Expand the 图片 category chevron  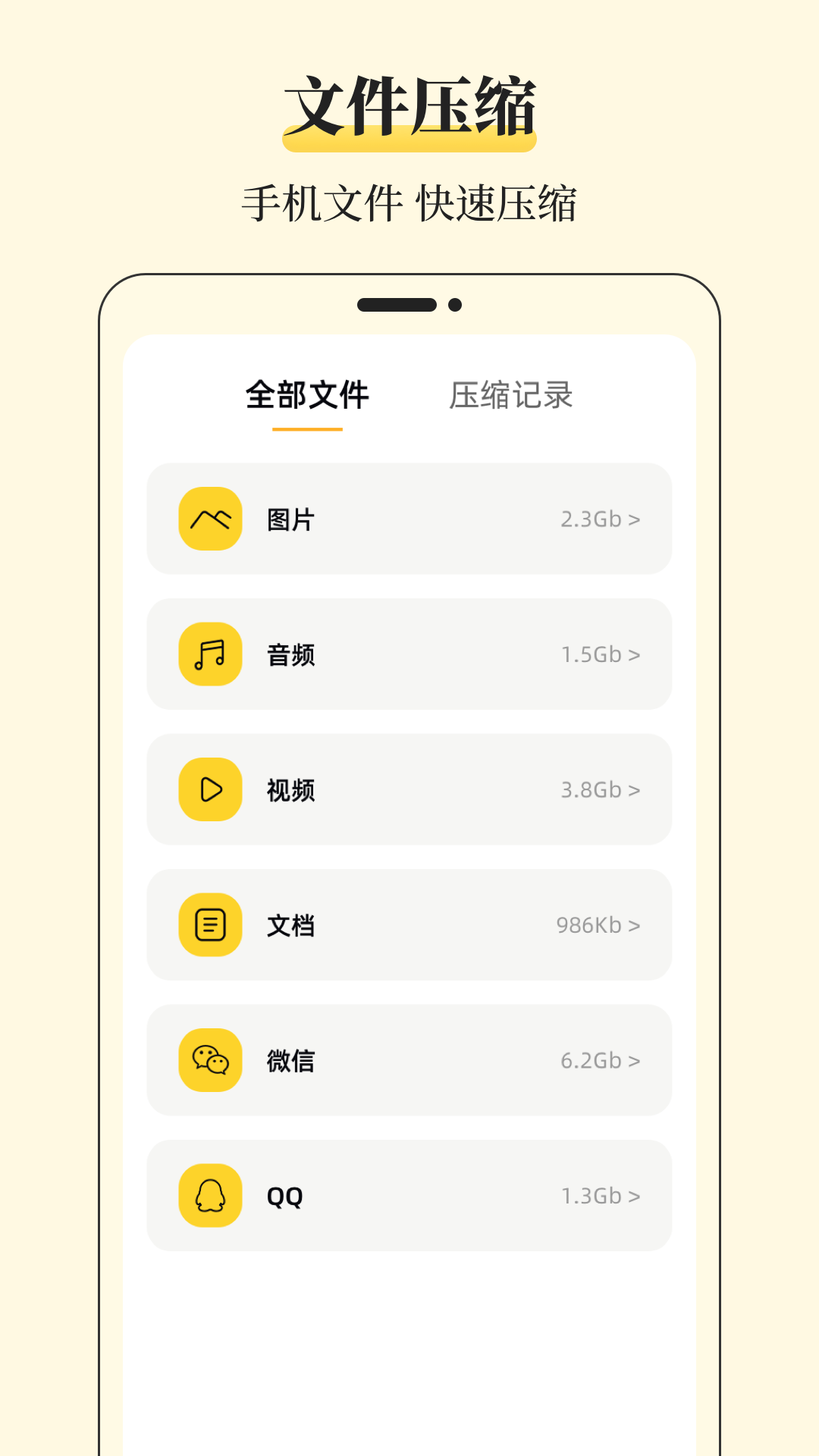635,519
